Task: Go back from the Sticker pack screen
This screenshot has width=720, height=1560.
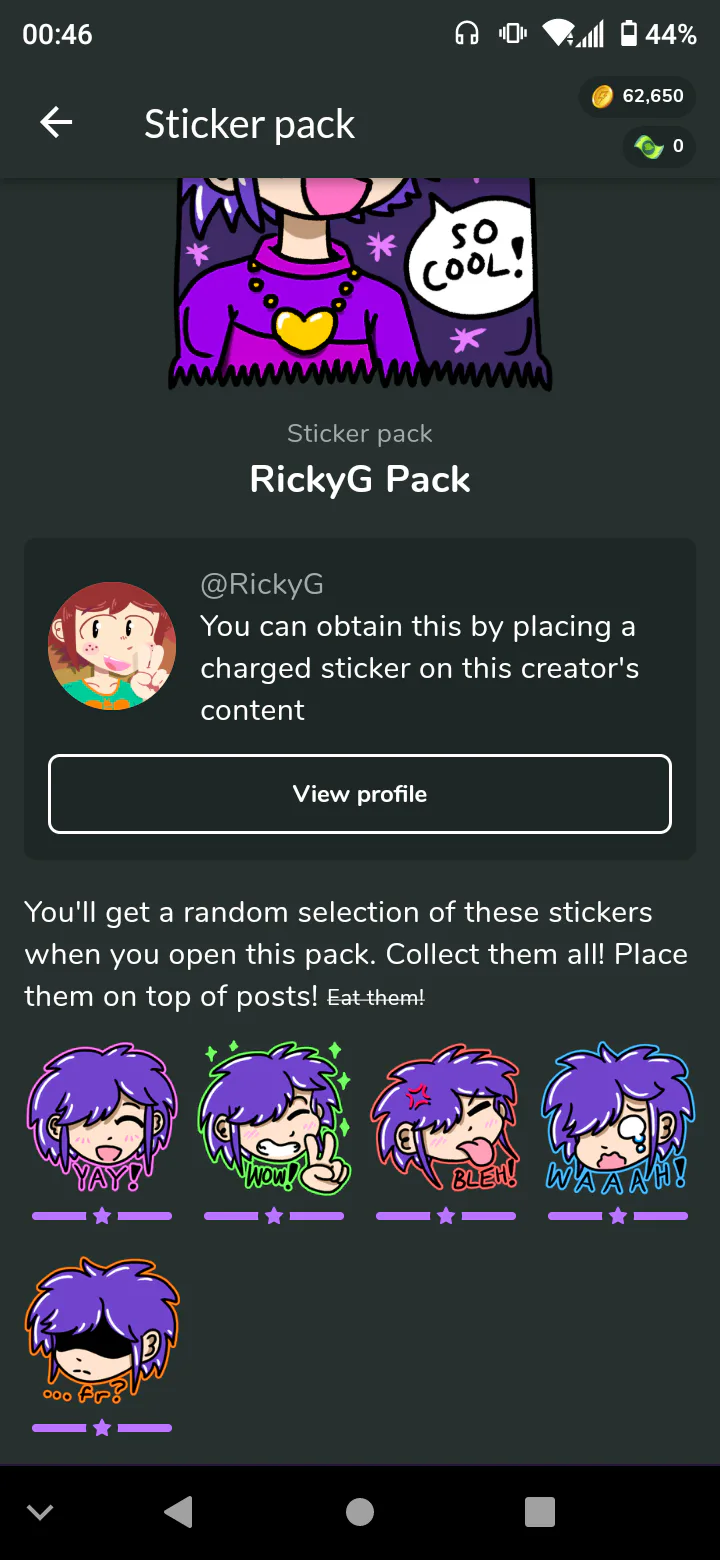Action: [56, 123]
